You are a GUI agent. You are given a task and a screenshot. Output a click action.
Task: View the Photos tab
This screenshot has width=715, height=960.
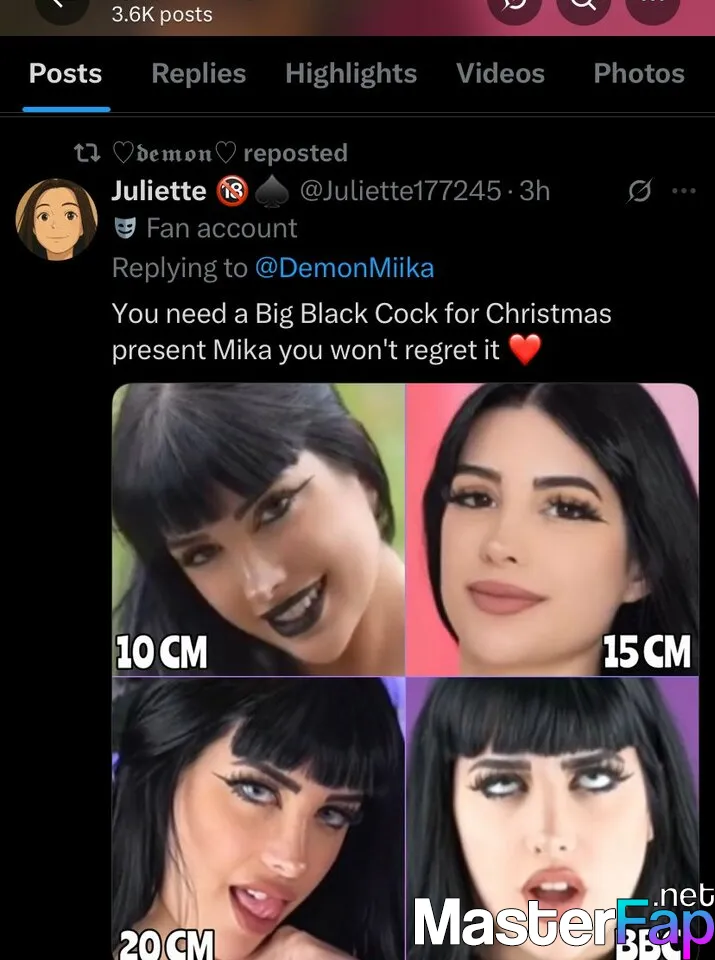[x=638, y=74]
